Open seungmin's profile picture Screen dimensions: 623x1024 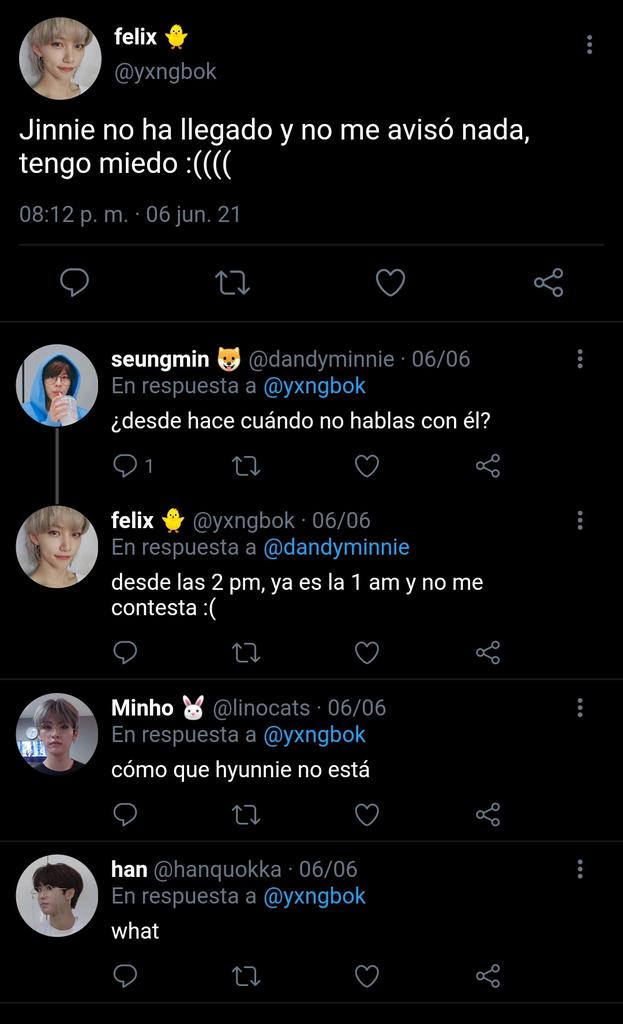point(57,385)
